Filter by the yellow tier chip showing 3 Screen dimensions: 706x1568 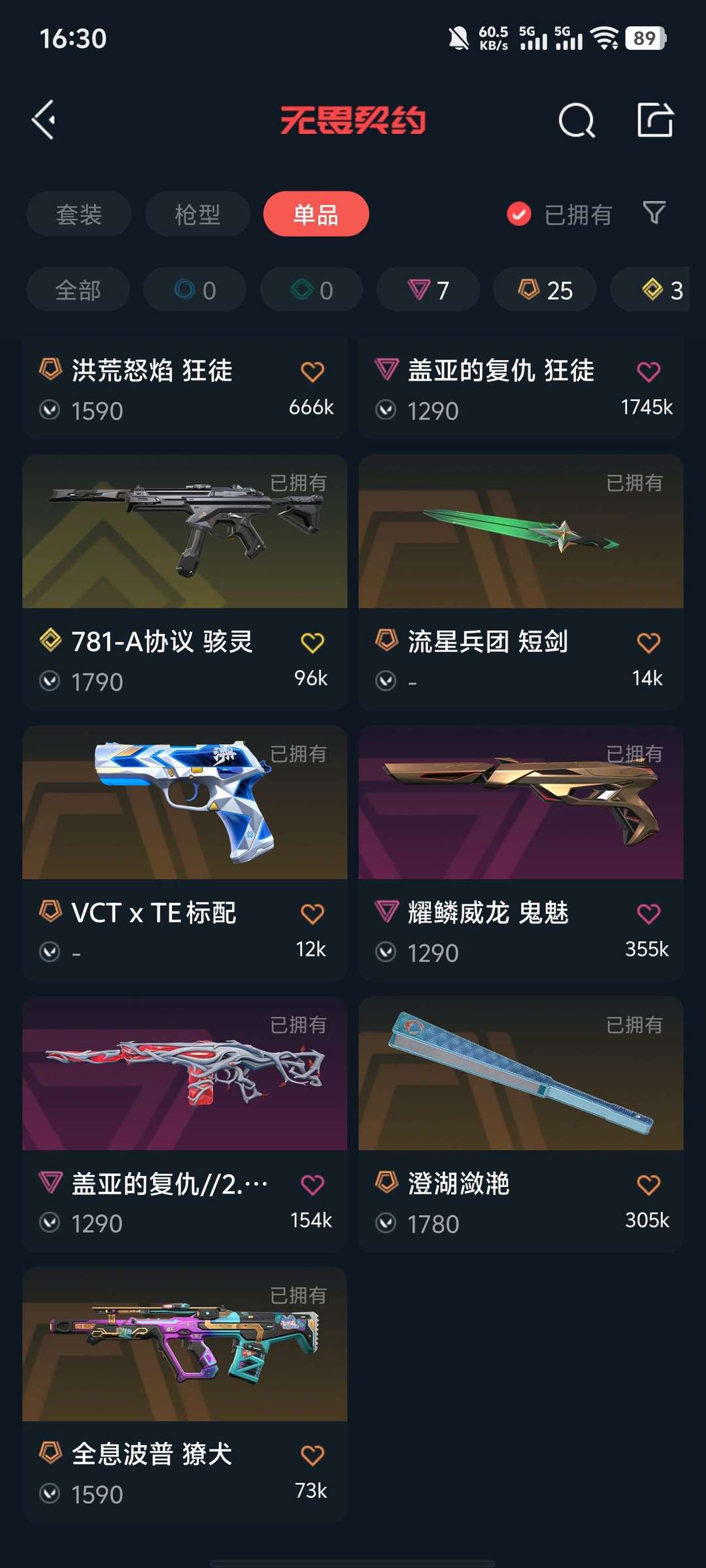pyautogui.click(x=654, y=290)
